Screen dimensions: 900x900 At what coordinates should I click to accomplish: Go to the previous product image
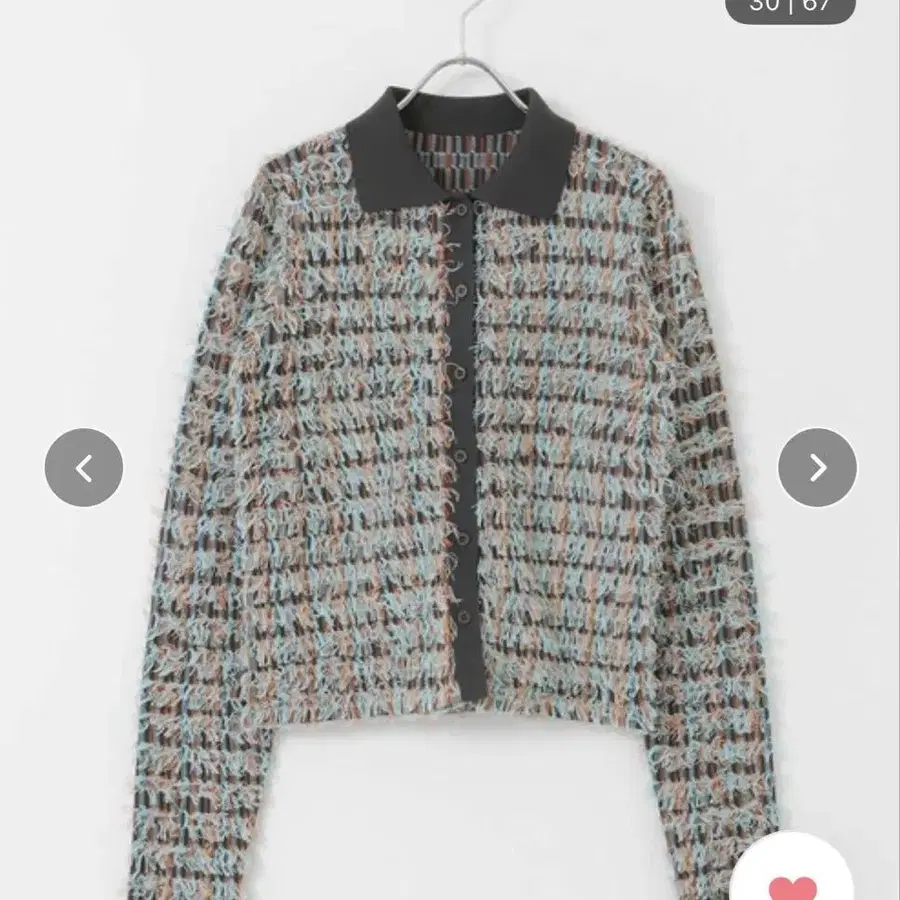pos(84,467)
